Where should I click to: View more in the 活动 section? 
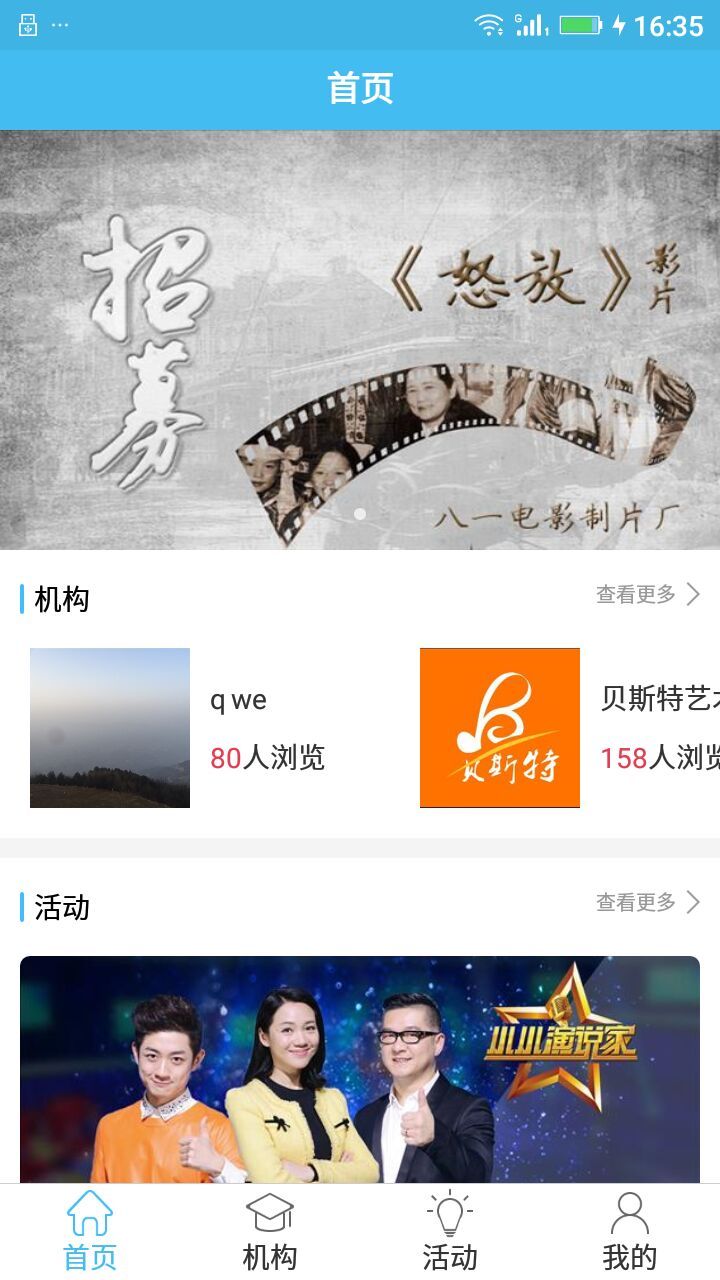(x=648, y=903)
